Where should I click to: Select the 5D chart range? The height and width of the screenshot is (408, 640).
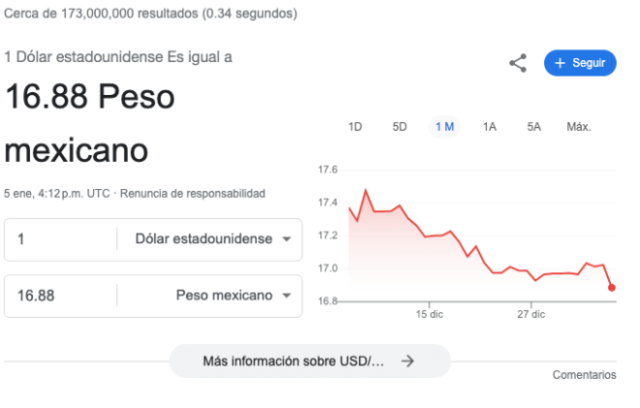(x=400, y=127)
